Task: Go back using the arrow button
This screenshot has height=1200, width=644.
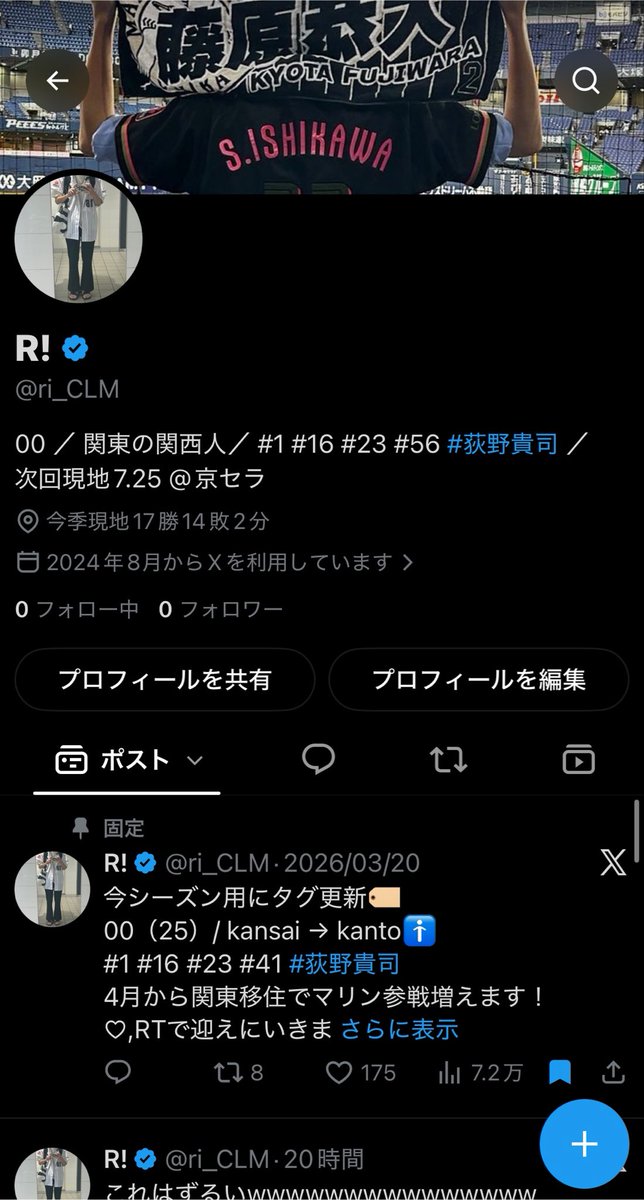Action: pyautogui.click(x=56, y=80)
